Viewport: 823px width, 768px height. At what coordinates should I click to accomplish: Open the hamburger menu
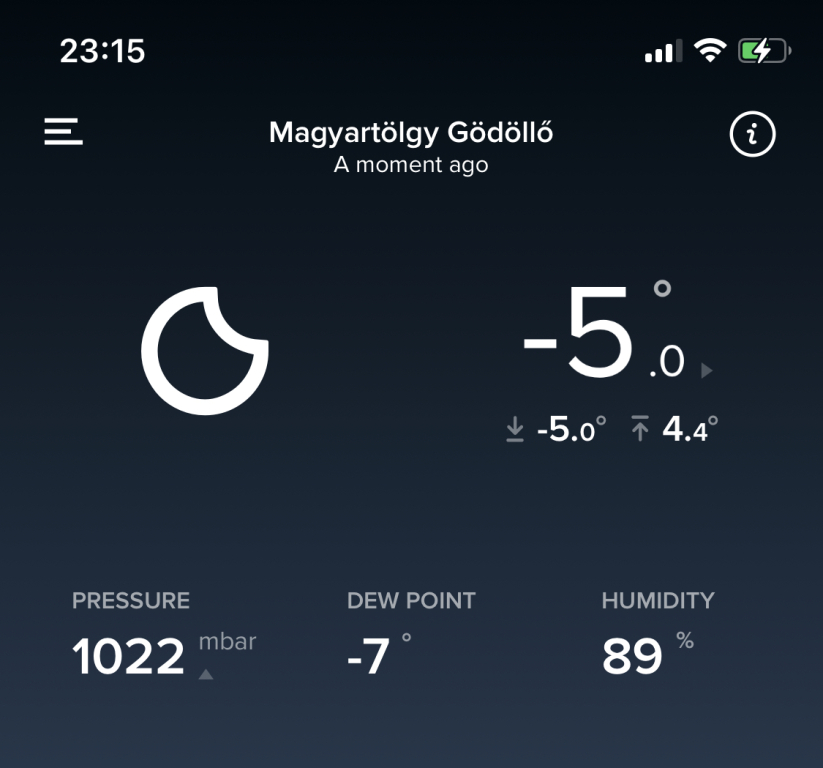coord(63,133)
